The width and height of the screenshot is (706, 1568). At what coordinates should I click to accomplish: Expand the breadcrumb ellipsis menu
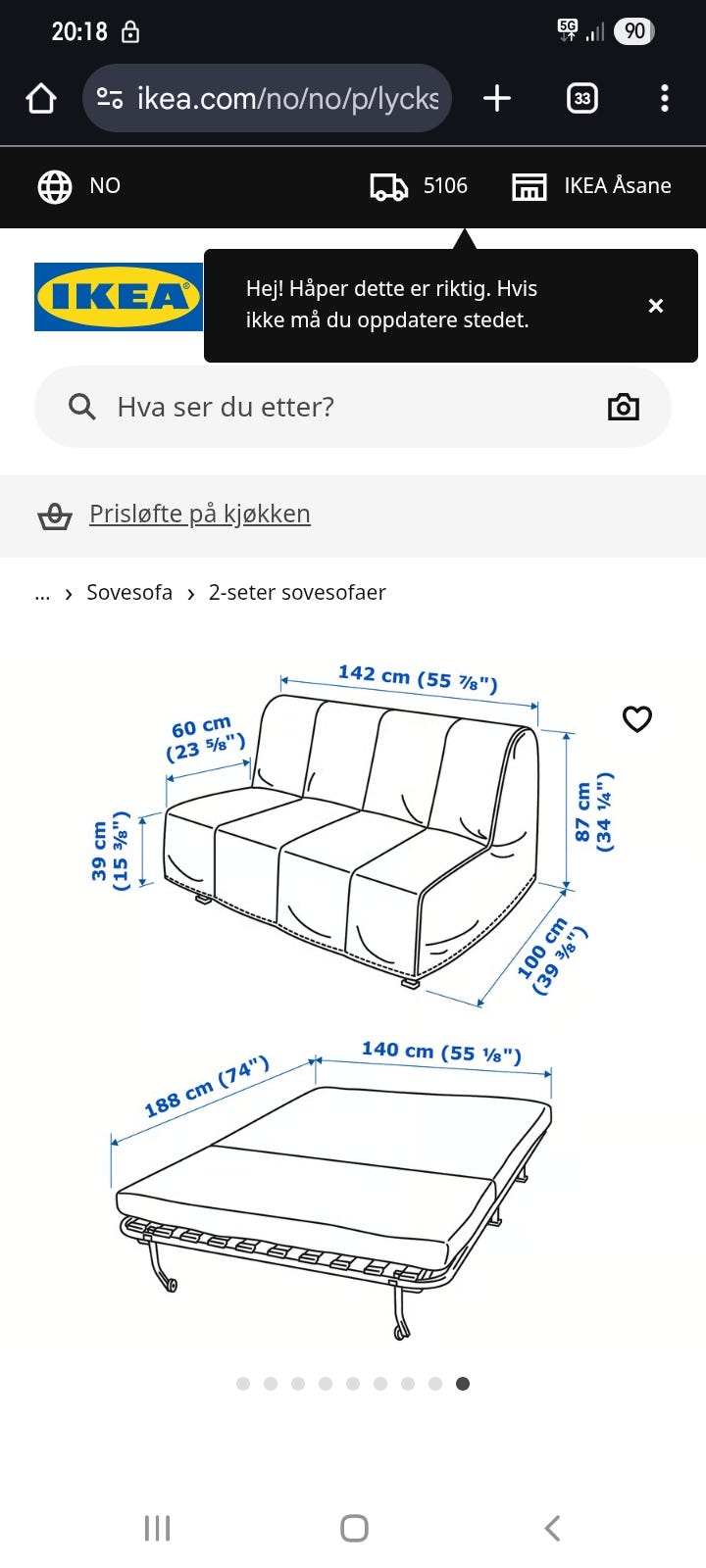(x=42, y=593)
